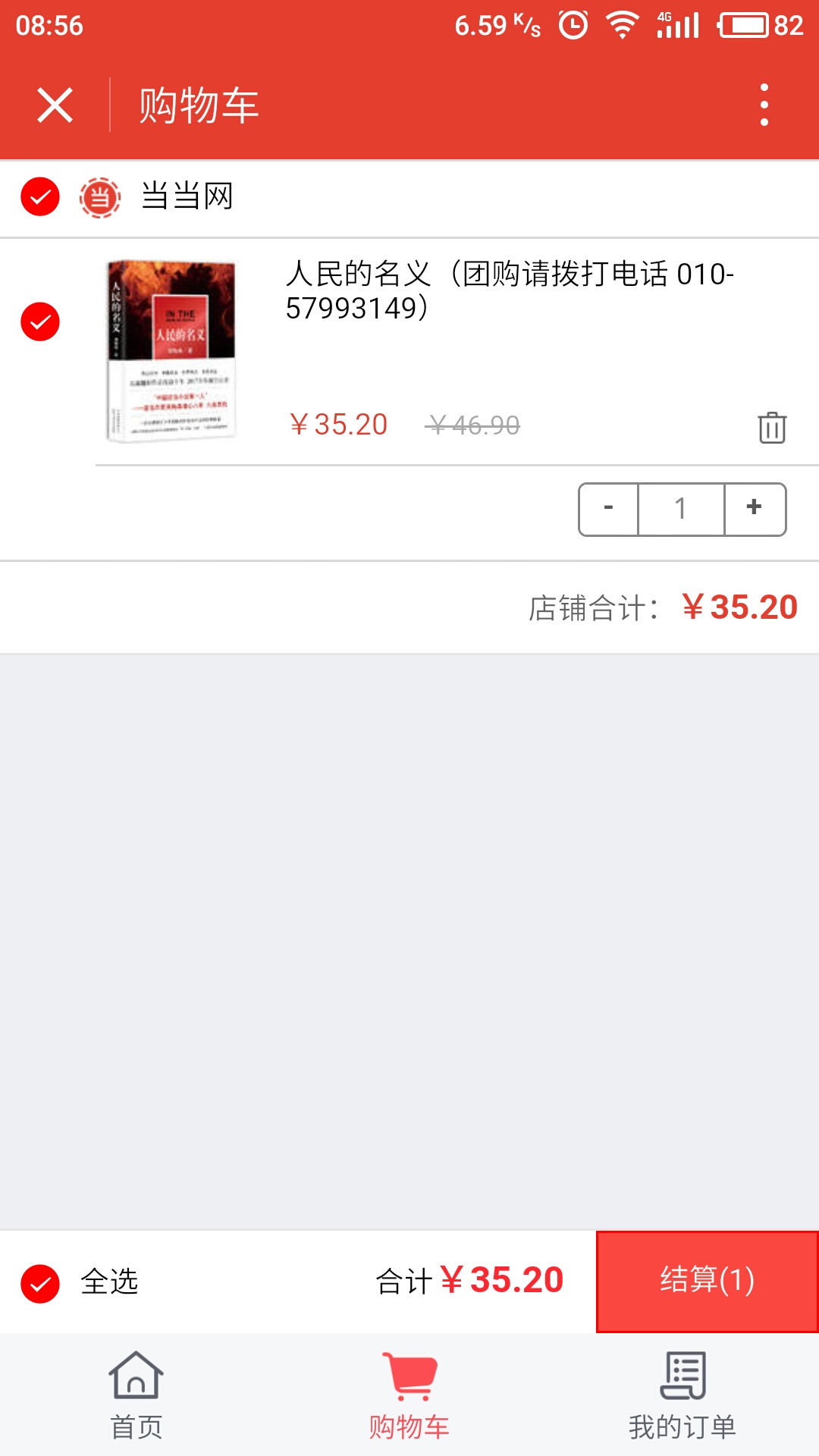Viewport: 819px width, 1456px height.
Task: Switch to the 购物车 cart tab
Action: click(409, 1395)
